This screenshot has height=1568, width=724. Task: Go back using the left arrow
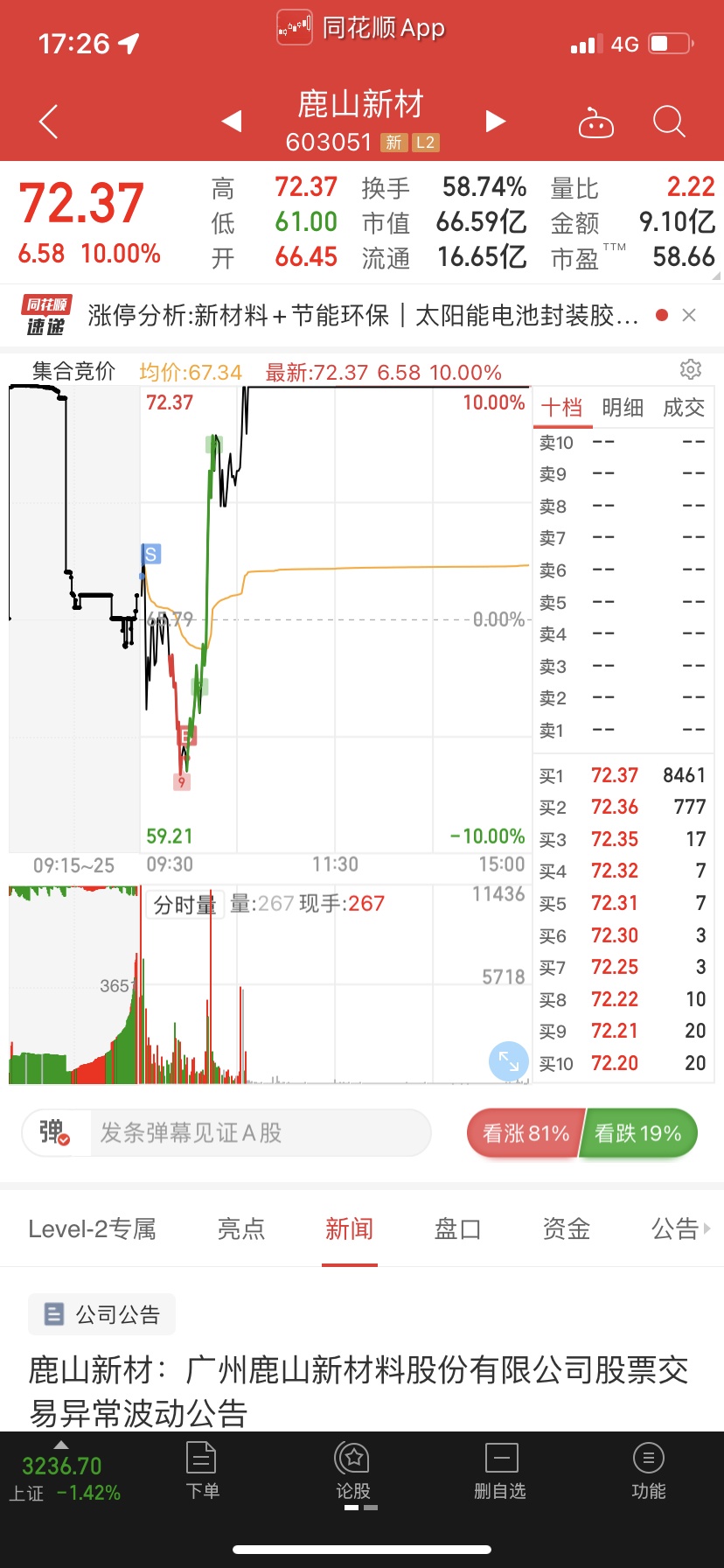coord(49,122)
